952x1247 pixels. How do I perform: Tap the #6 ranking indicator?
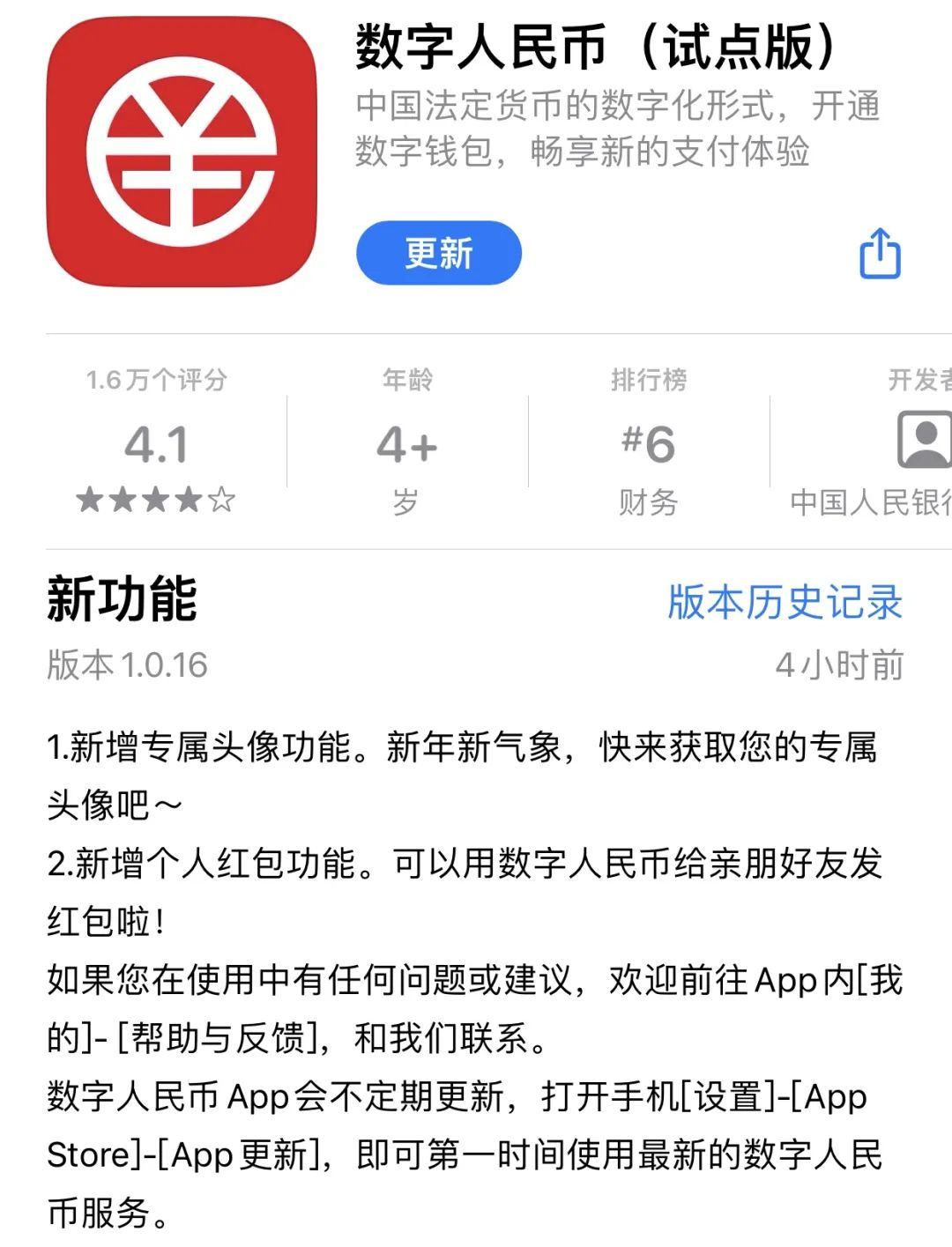(x=646, y=445)
